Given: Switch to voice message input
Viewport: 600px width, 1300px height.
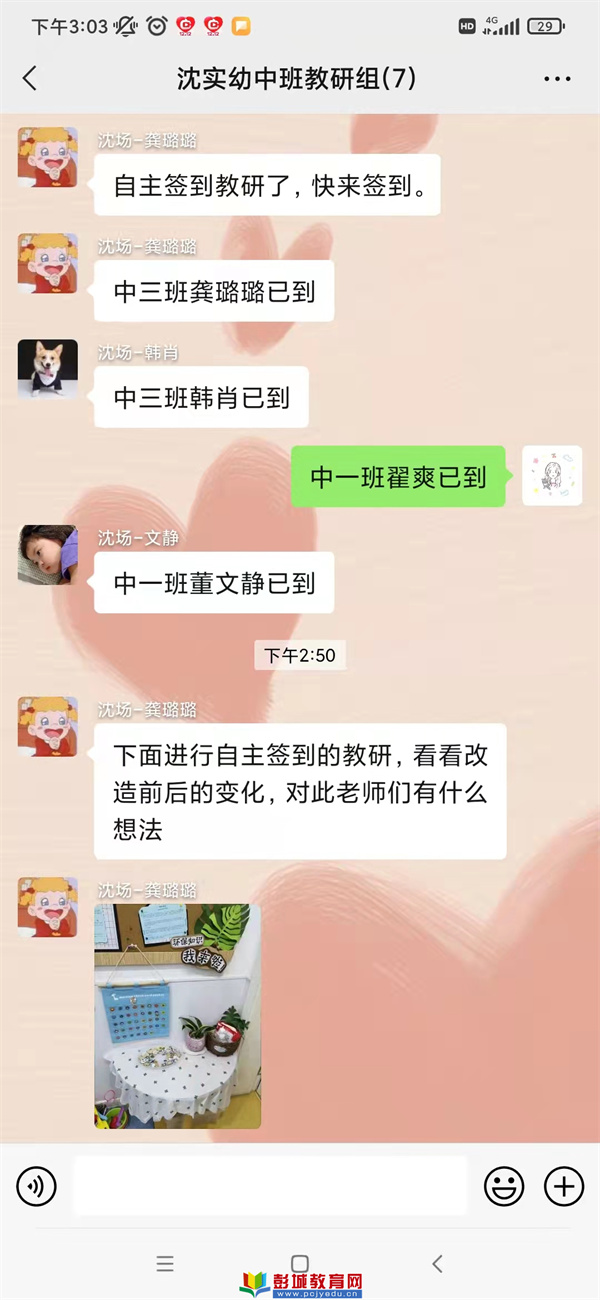Looking at the screenshot, I should [37, 1187].
